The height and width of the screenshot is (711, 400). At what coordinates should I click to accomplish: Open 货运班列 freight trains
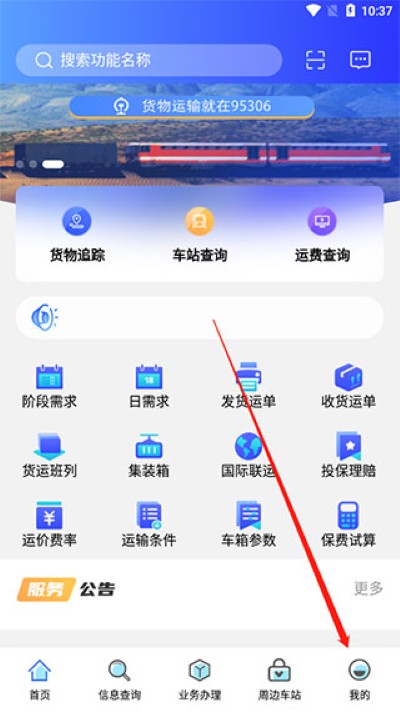pos(49,455)
